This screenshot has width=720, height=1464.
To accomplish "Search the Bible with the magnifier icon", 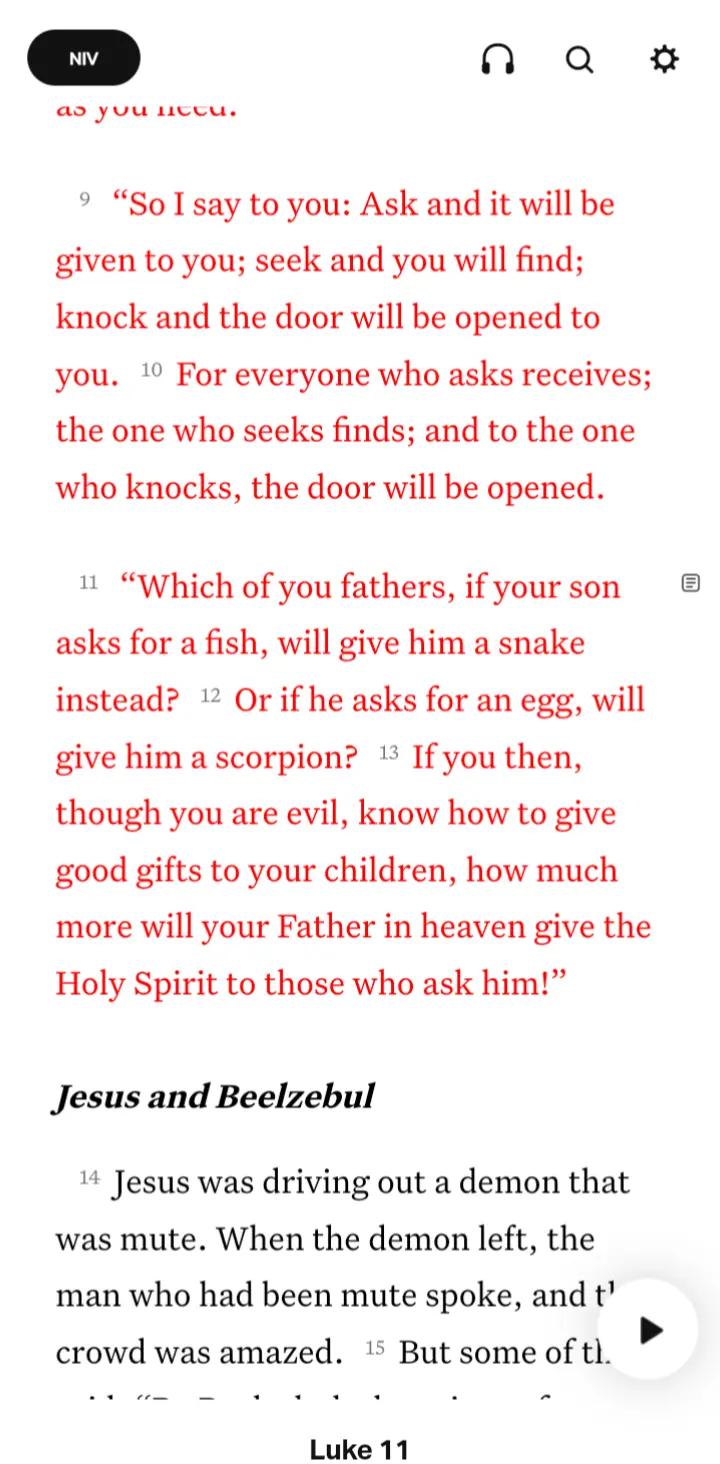I will point(580,60).
